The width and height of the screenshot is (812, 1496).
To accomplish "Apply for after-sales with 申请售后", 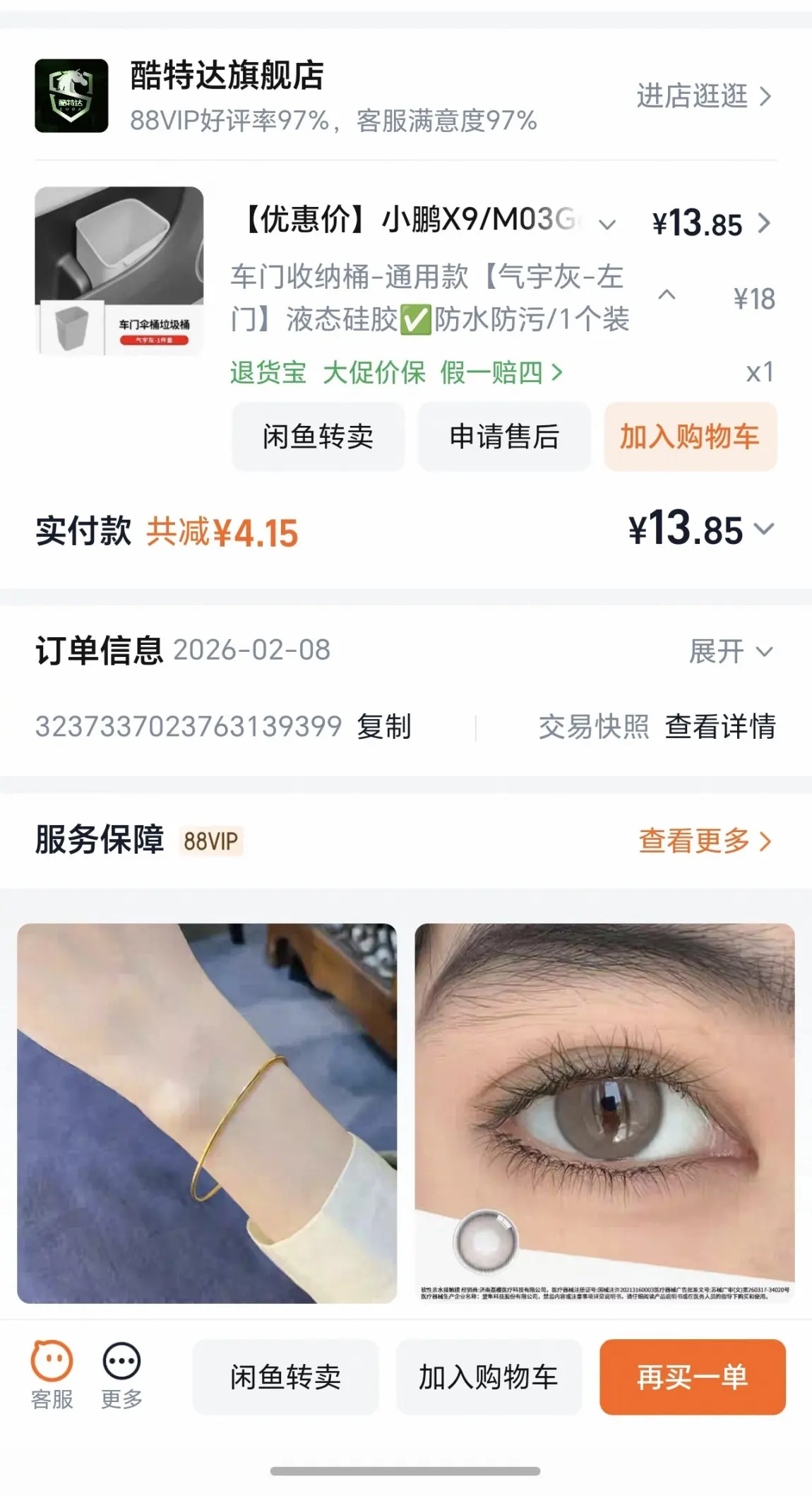I will (x=504, y=437).
